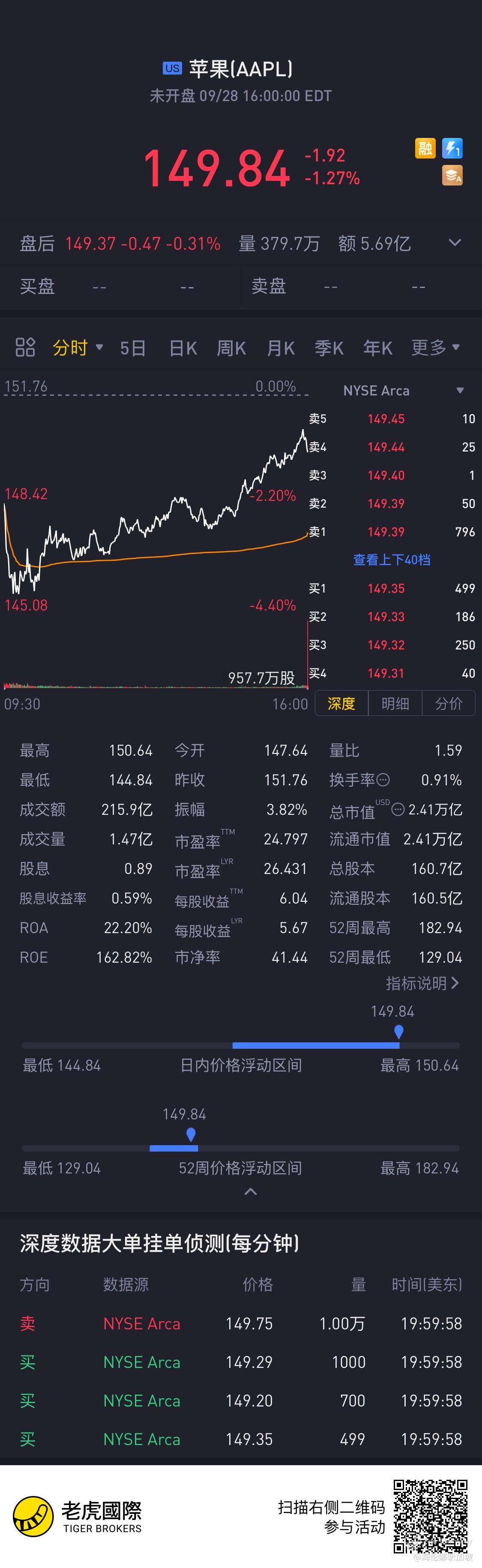Tap the 融 margin badge icon
The width and height of the screenshot is (482, 1568).
point(425,148)
